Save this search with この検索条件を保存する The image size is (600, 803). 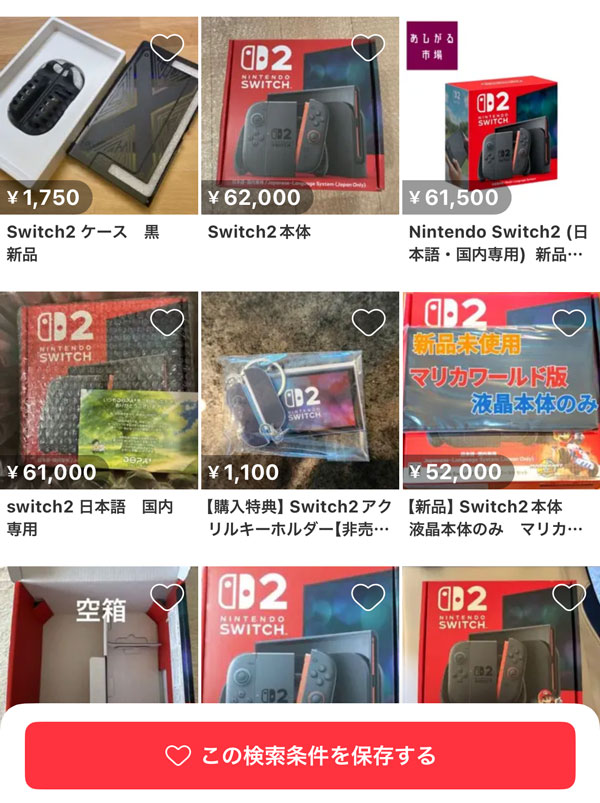[300, 755]
